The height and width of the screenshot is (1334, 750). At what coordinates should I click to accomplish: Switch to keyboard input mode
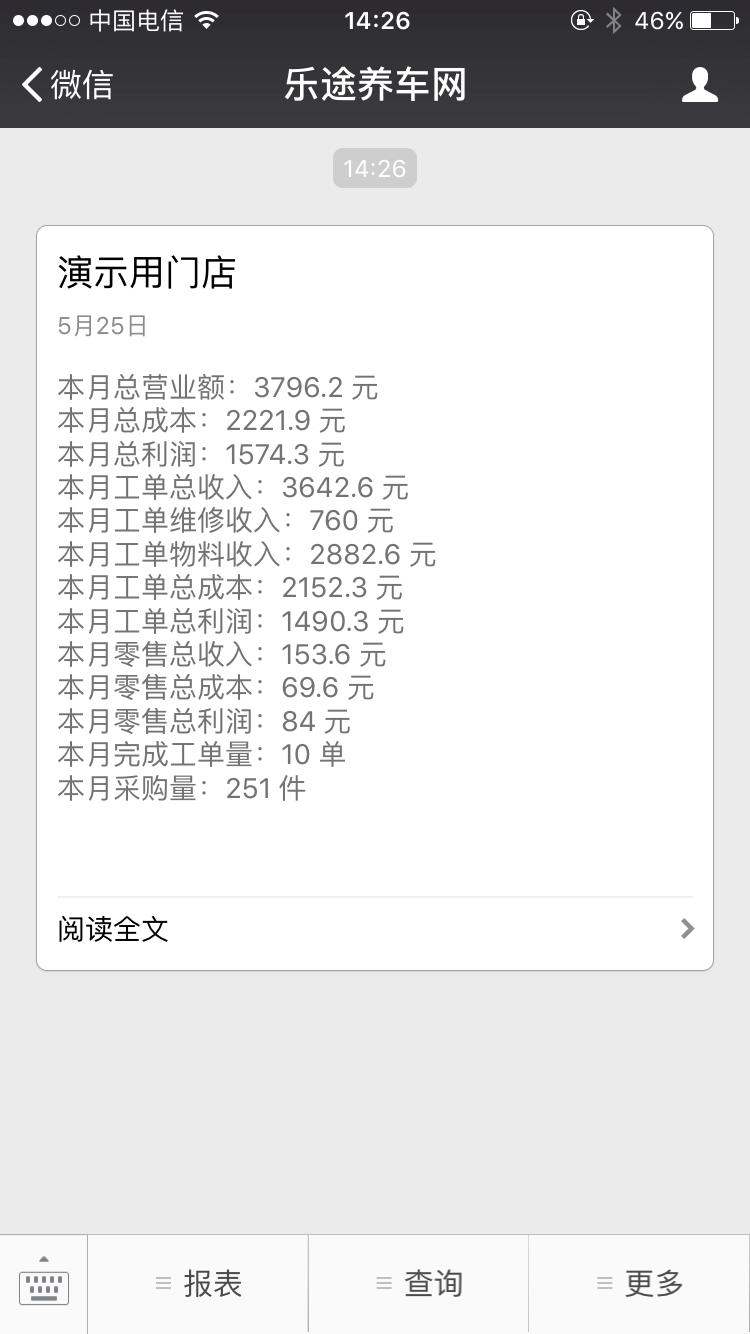(44, 1284)
